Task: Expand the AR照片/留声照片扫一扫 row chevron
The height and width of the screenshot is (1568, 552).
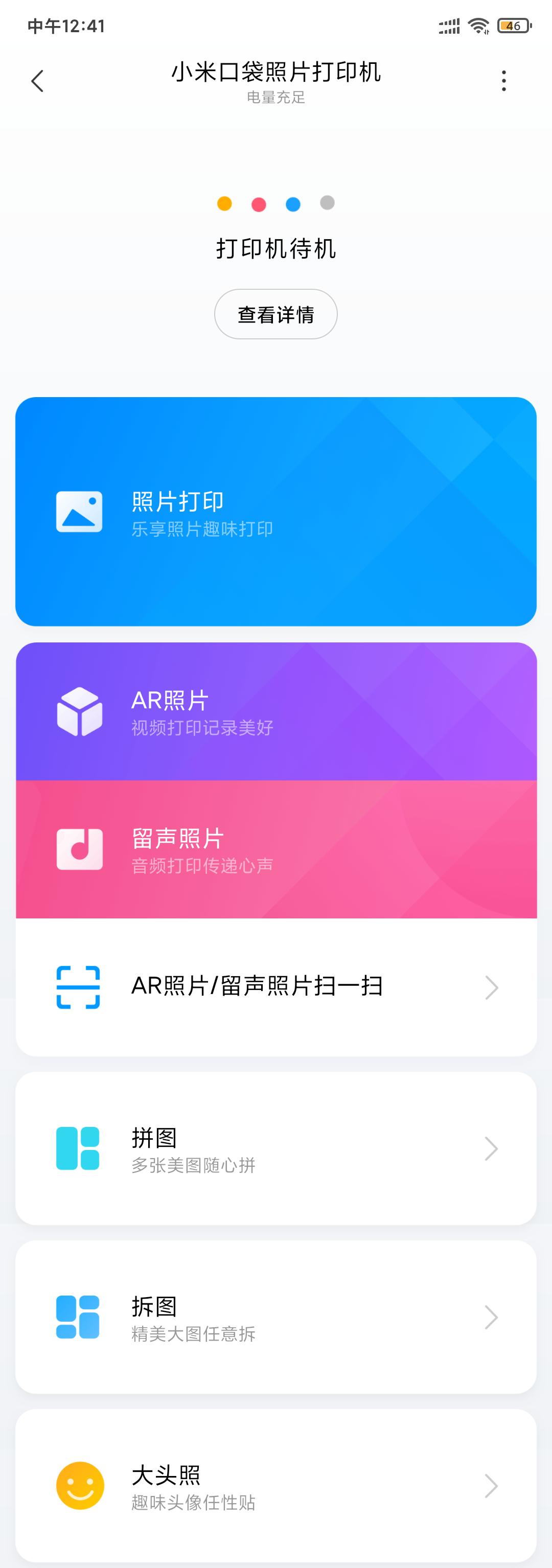Action: pyautogui.click(x=491, y=987)
